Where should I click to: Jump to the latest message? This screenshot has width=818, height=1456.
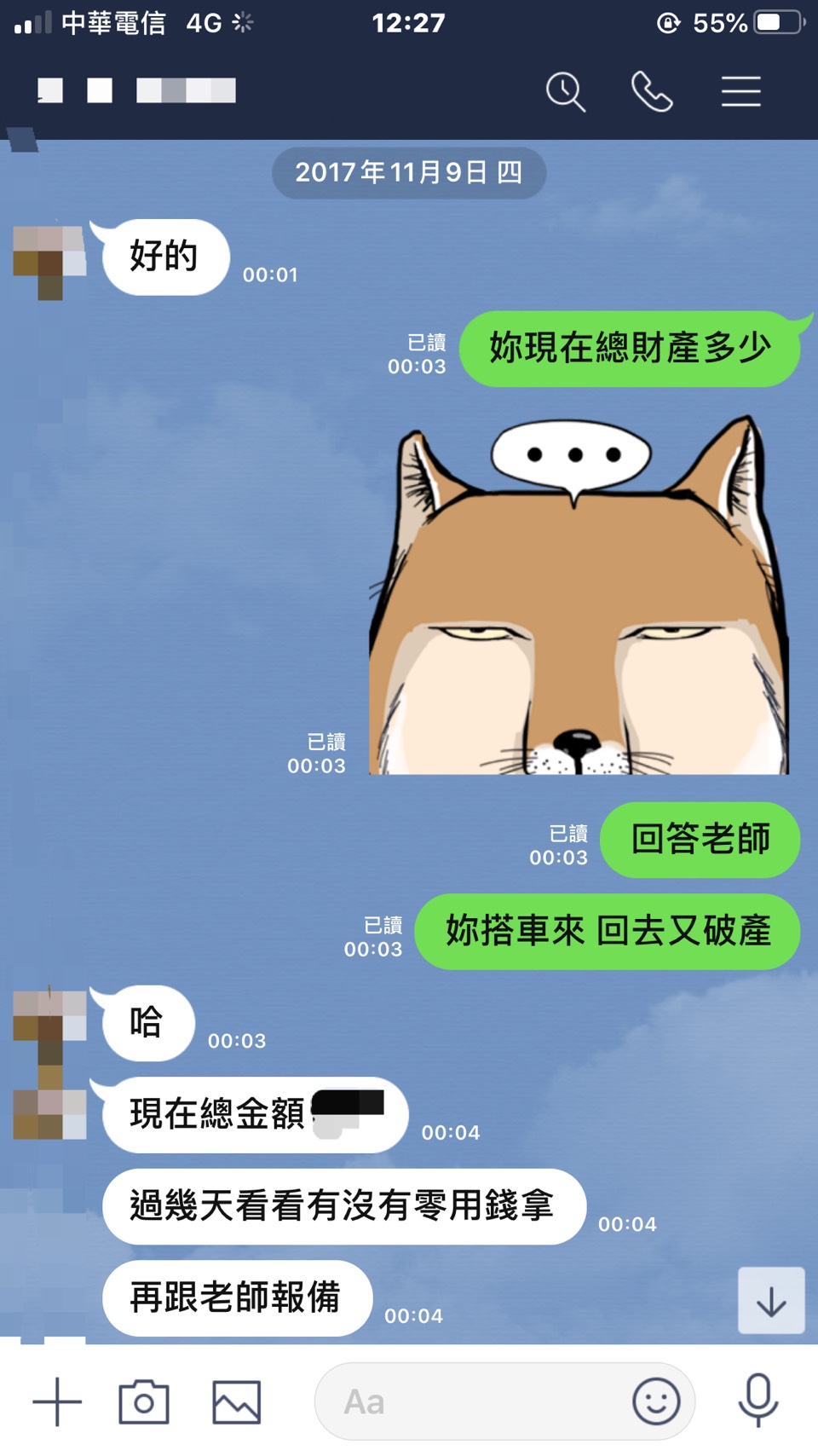[771, 1301]
